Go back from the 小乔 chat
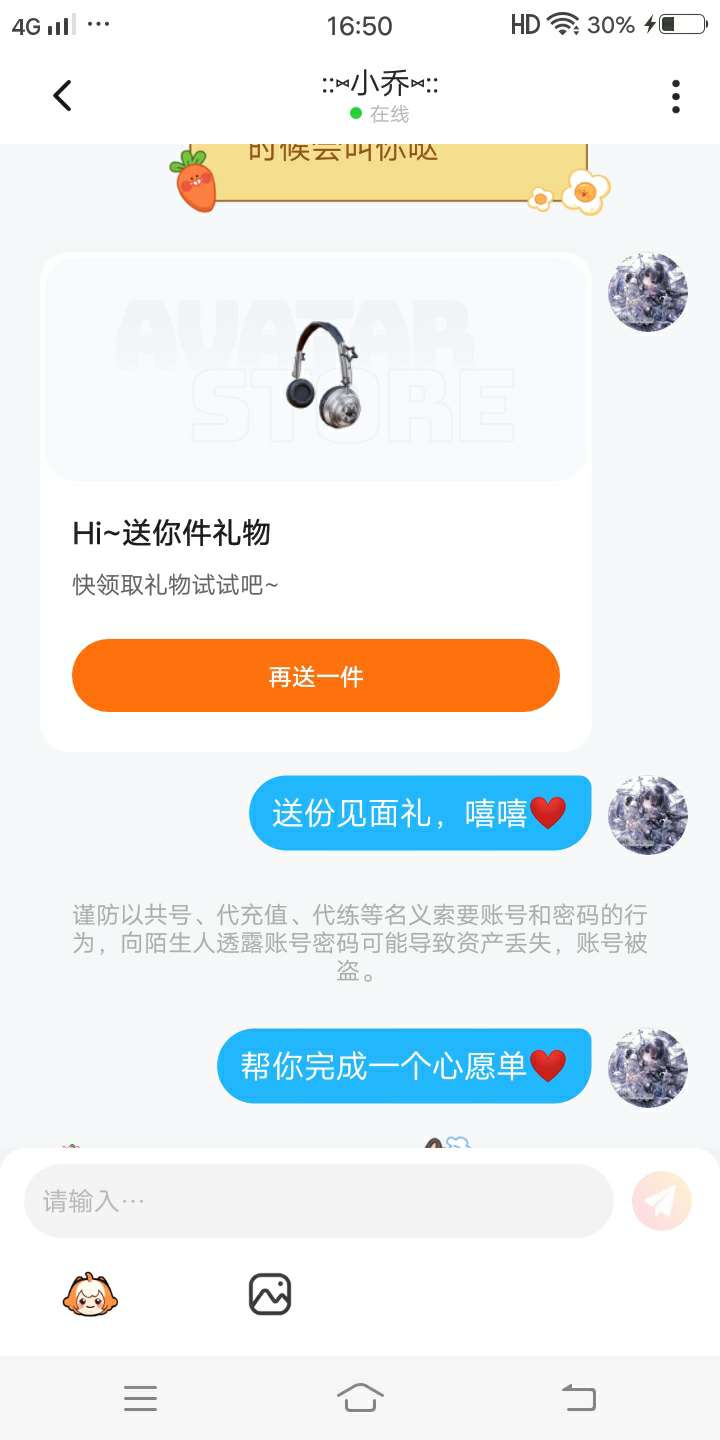Image resolution: width=720 pixels, height=1440 pixels. click(62, 96)
